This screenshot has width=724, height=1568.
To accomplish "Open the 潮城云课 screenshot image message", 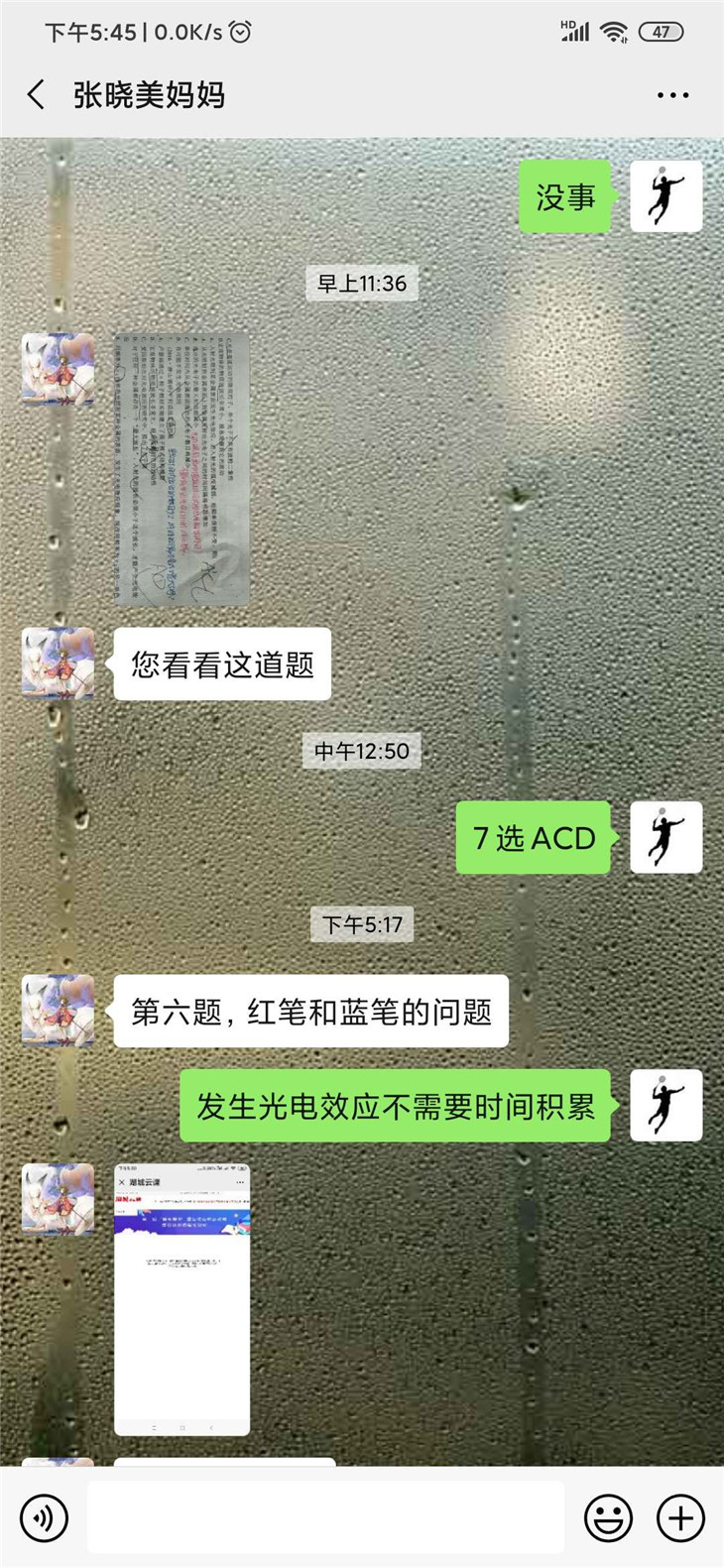I will point(181,1298).
